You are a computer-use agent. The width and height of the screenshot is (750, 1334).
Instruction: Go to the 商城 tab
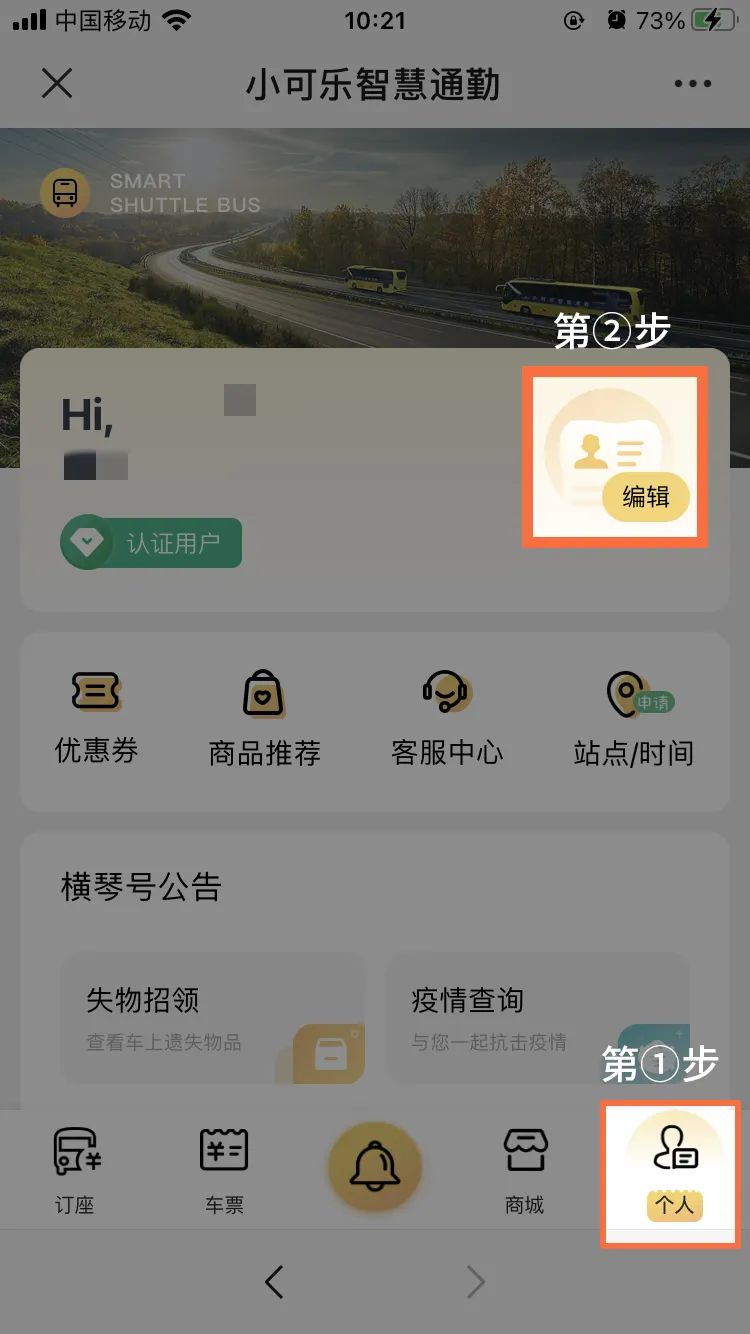(524, 1169)
